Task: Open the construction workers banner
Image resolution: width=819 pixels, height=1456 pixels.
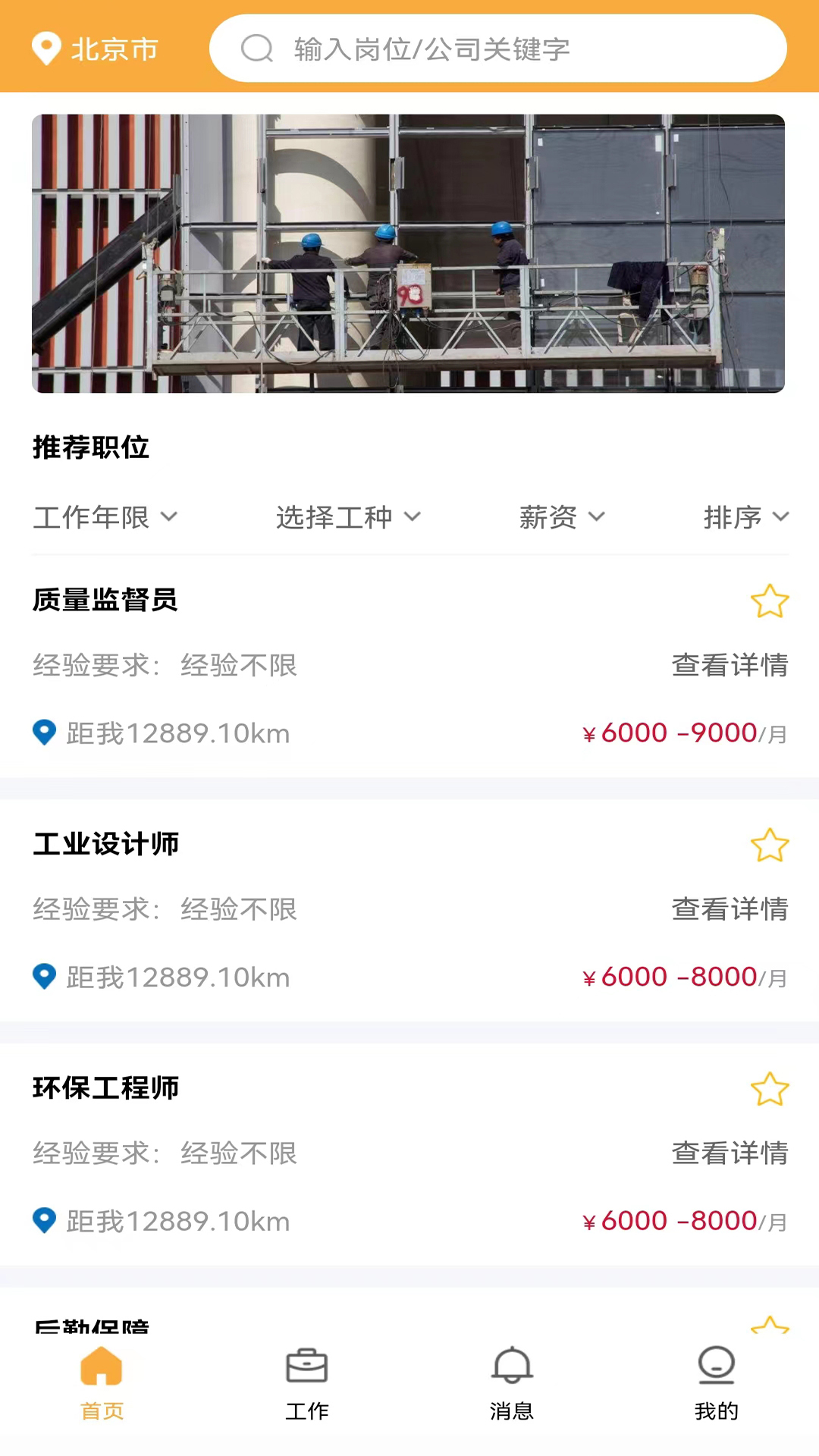Action: click(x=408, y=253)
